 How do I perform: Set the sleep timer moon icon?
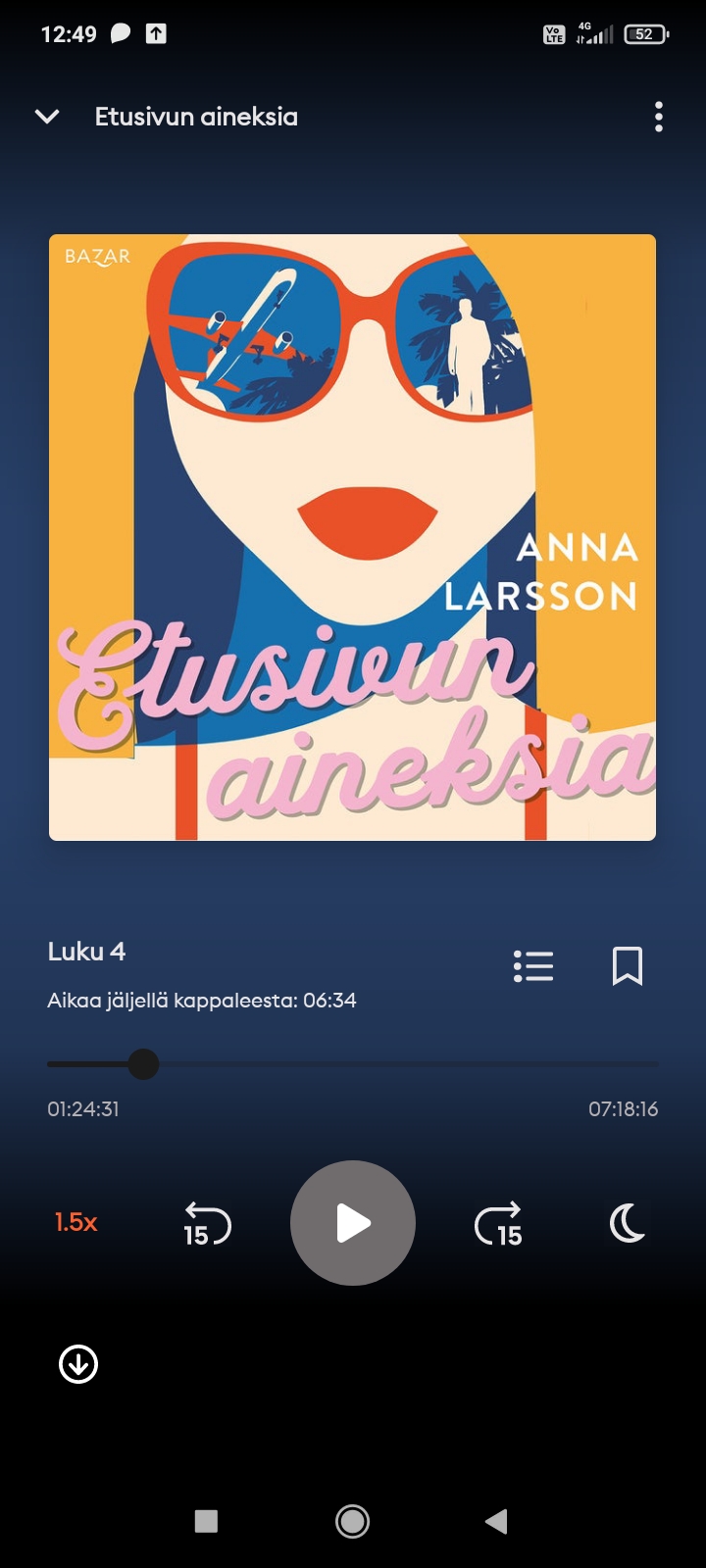[628, 1223]
